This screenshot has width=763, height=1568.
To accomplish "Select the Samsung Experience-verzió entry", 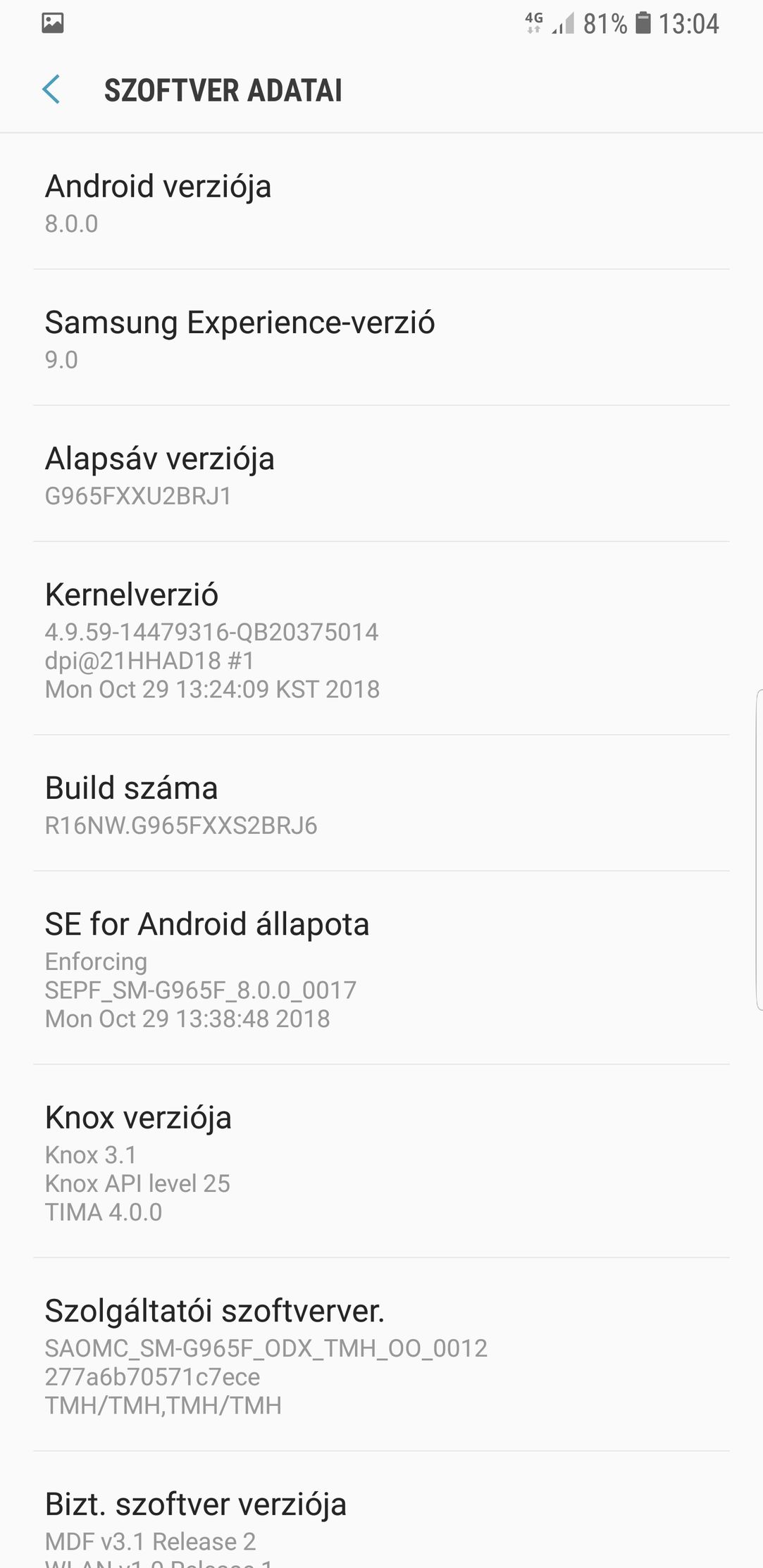I will 381,337.
